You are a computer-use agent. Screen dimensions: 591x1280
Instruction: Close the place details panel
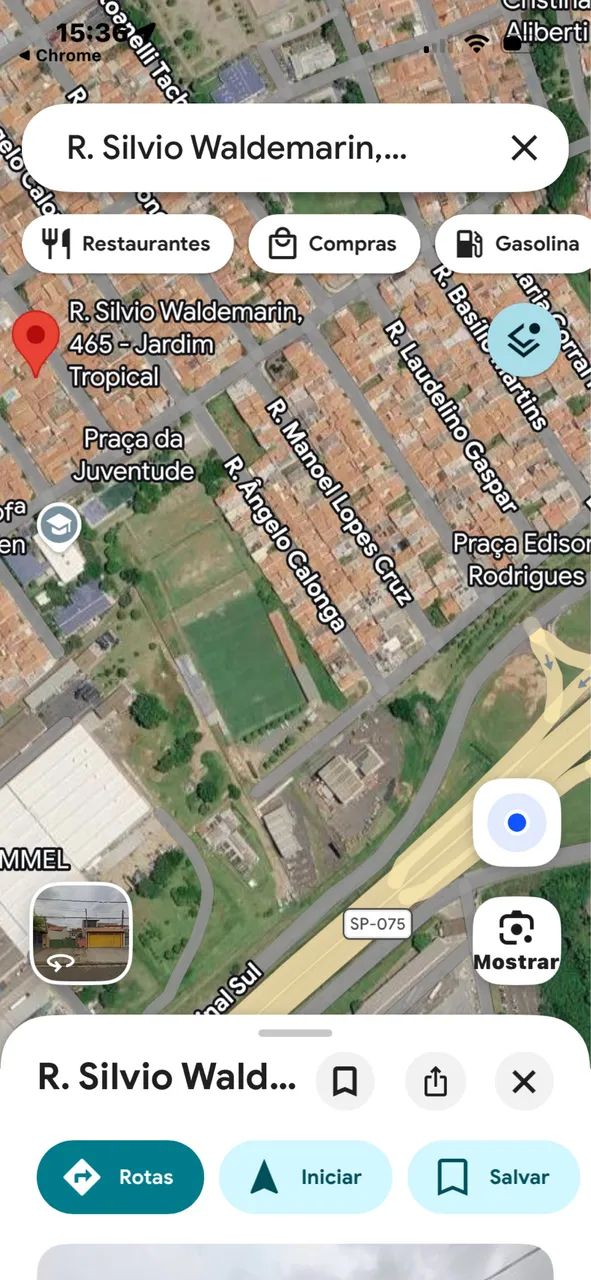[524, 1081]
